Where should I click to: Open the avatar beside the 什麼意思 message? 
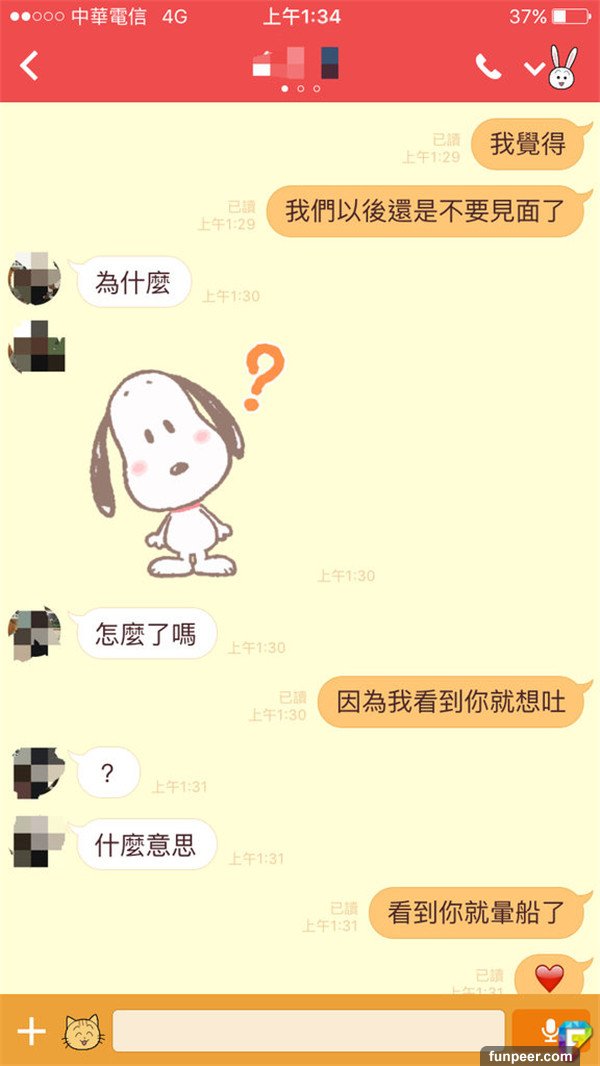[x=38, y=842]
